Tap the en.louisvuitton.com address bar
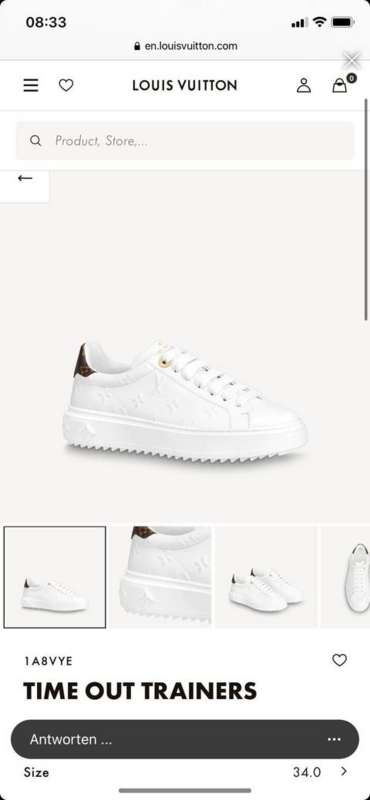 (x=186, y=46)
